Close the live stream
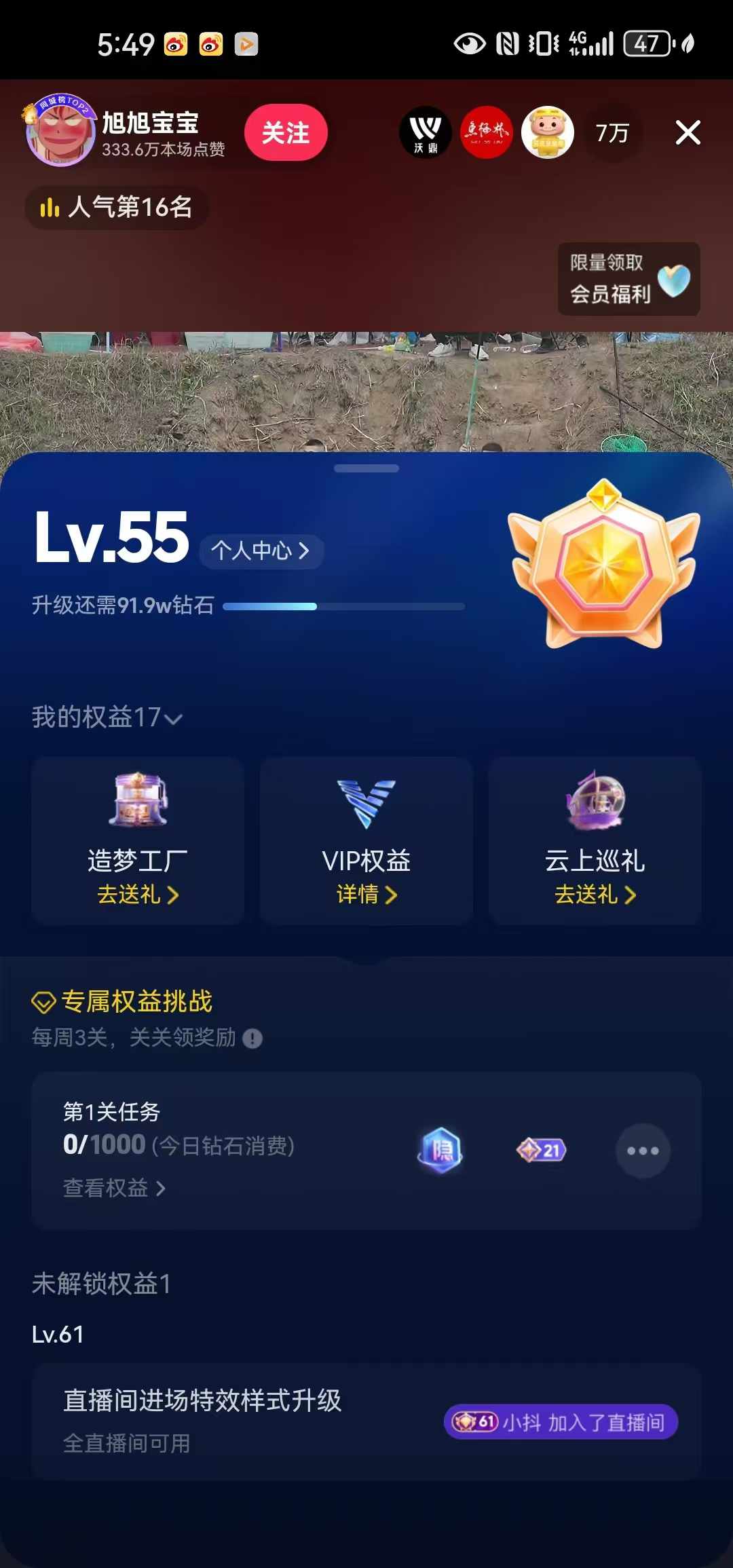The height and width of the screenshot is (1568, 733). point(688,133)
